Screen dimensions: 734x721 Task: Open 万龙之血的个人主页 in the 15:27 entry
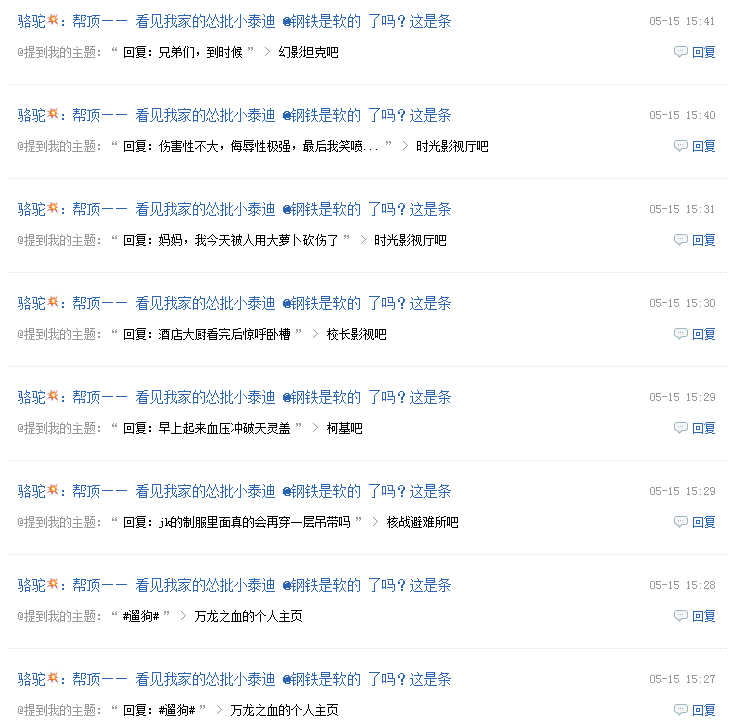tap(284, 710)
